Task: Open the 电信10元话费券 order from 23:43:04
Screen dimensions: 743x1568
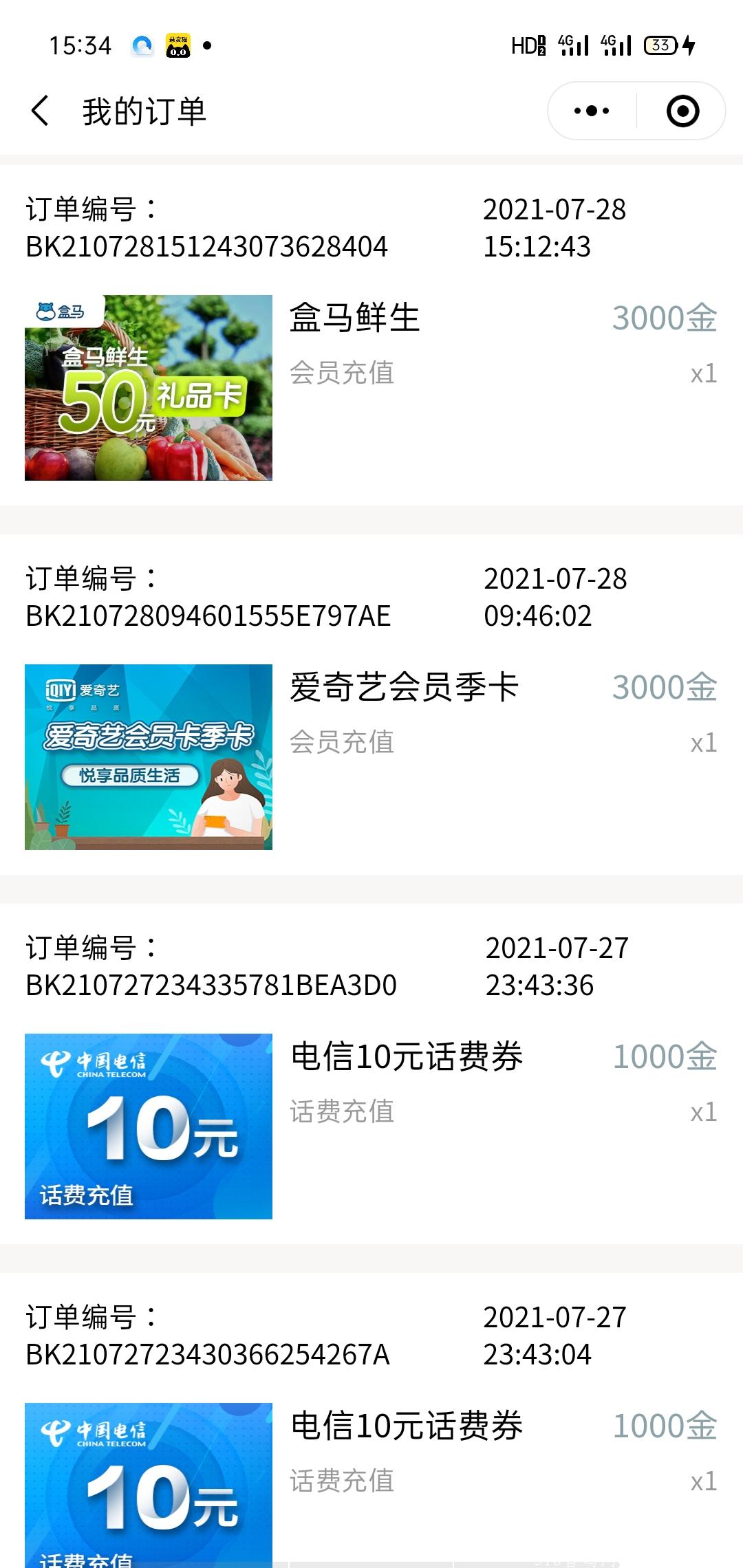Action: coord(371,1421)
